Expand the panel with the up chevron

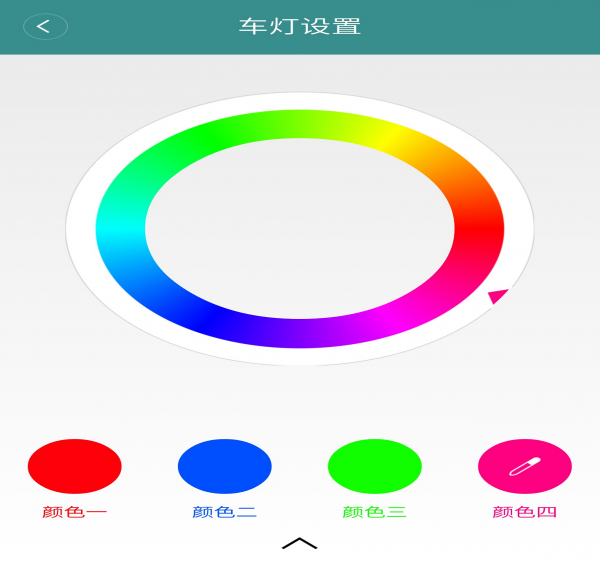point(300,543)
